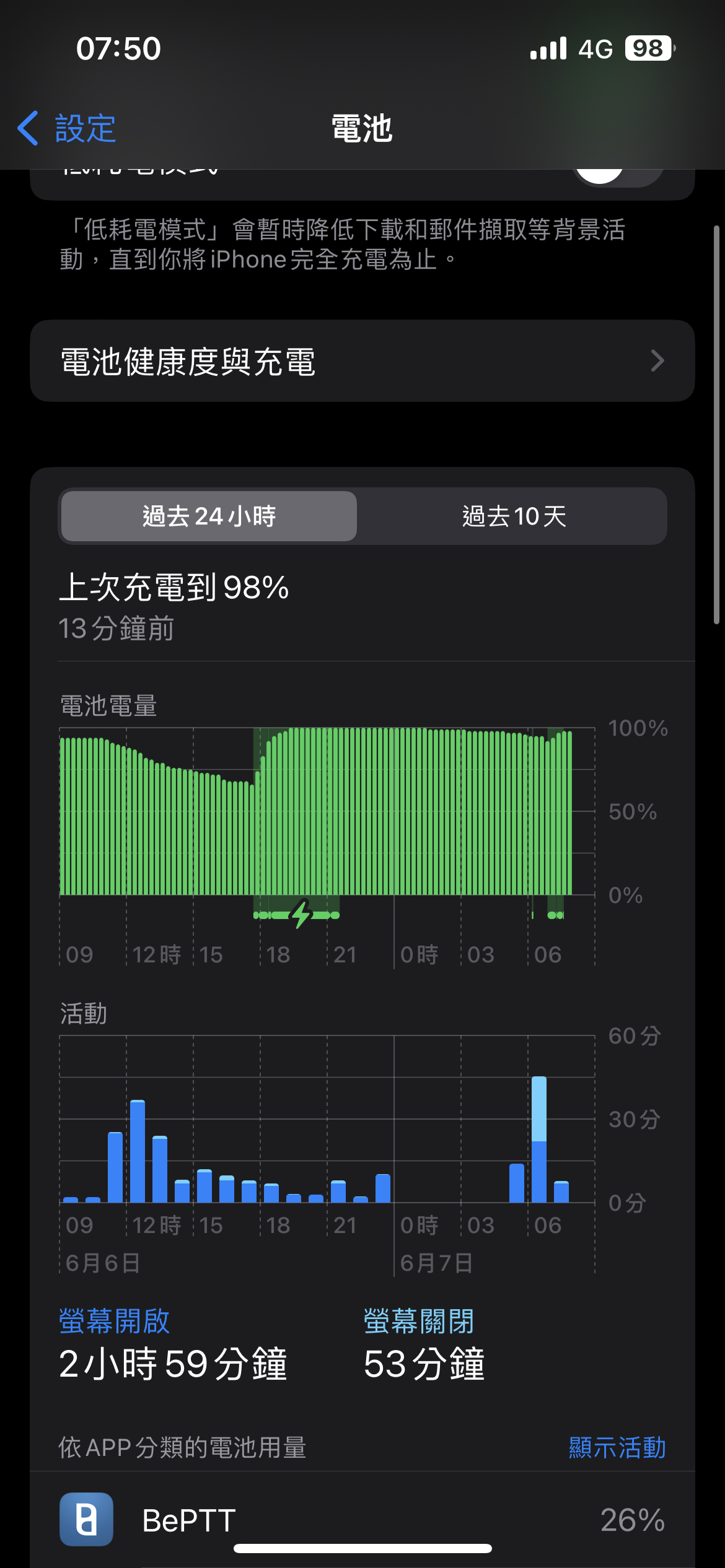Switch to 過去 10 天 view

(x=514, y=516)
